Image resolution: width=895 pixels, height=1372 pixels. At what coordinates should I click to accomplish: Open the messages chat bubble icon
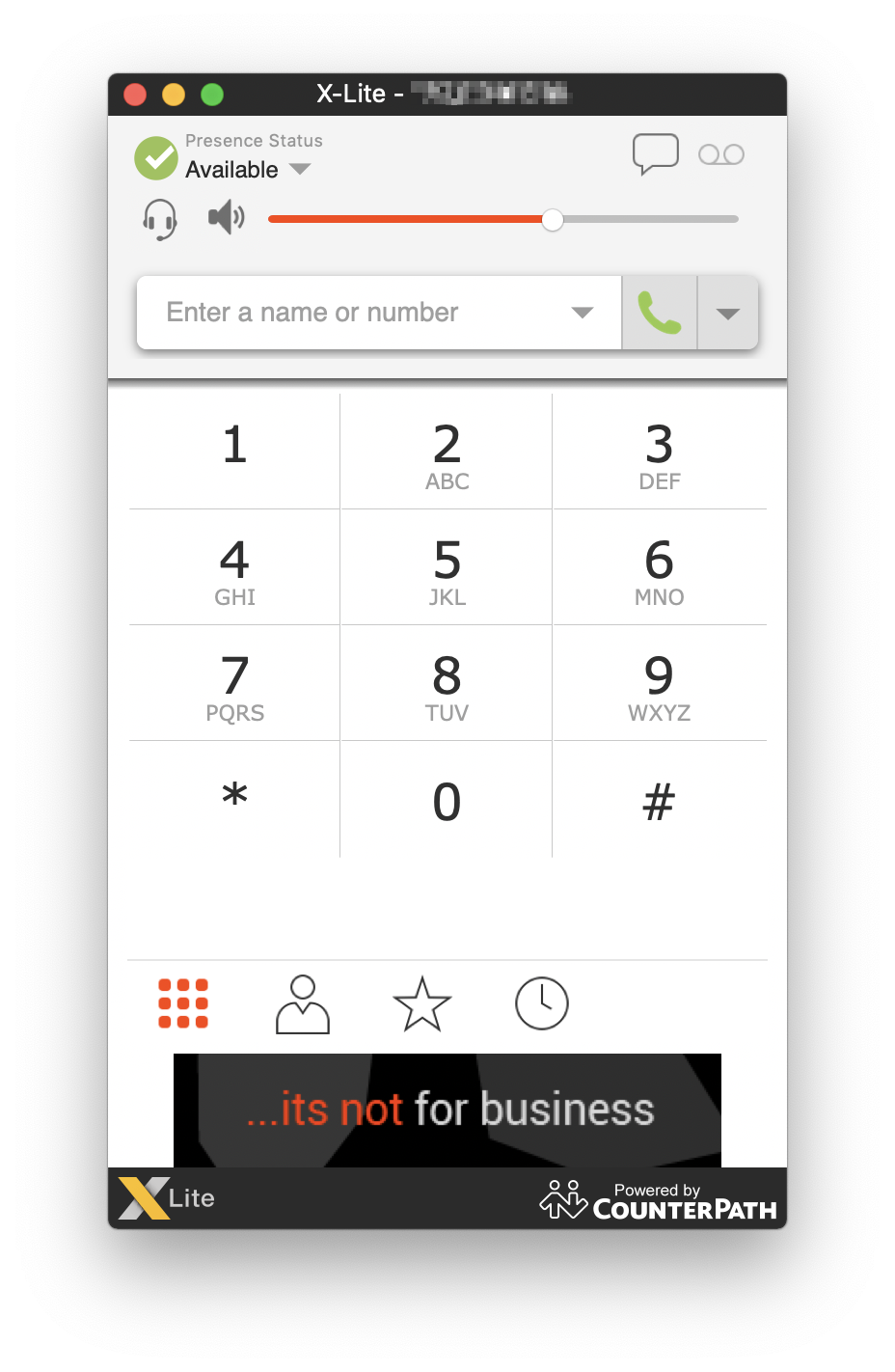coord(655,154)
